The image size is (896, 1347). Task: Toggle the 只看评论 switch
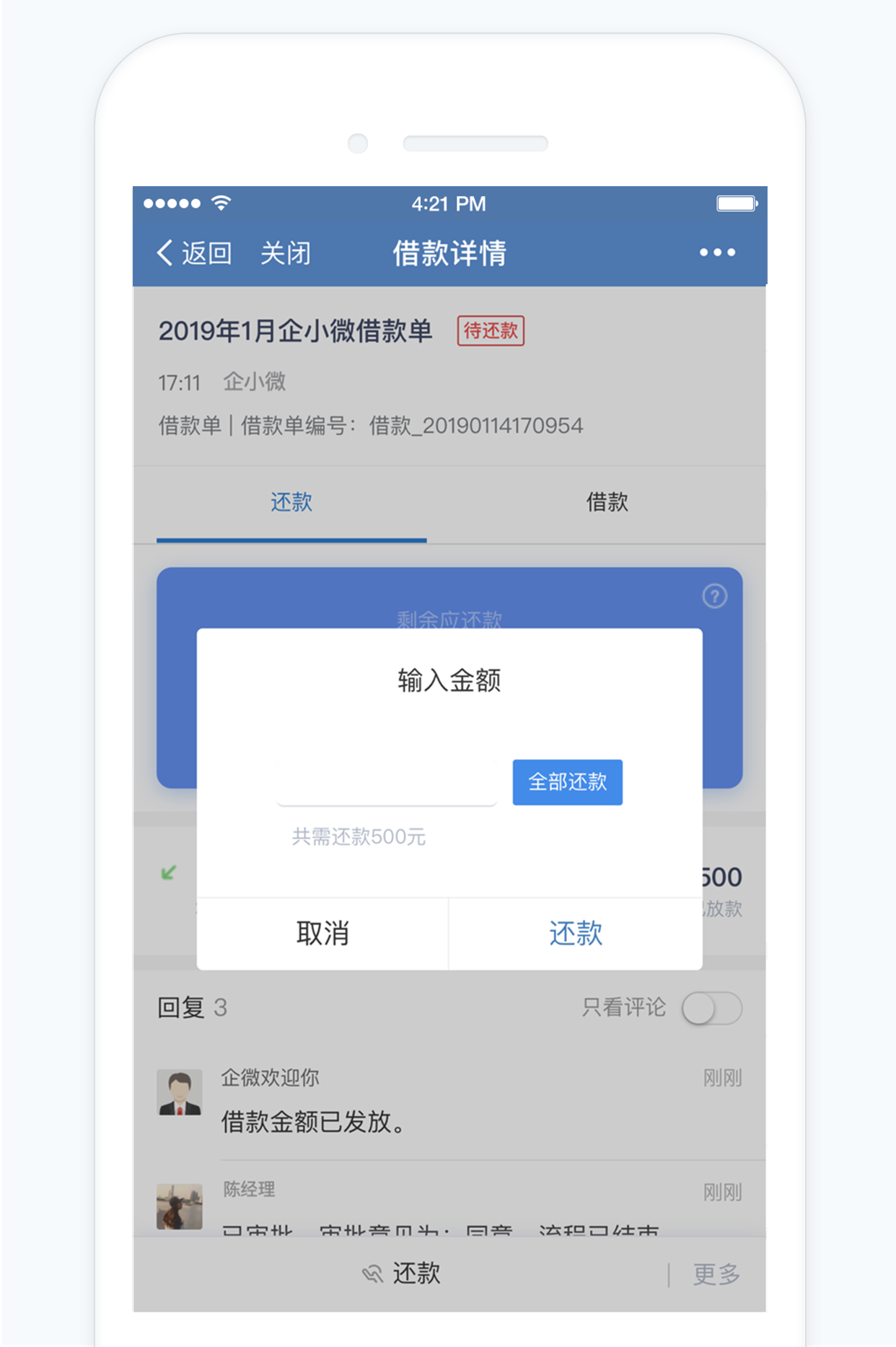(x=711, y=1008)
